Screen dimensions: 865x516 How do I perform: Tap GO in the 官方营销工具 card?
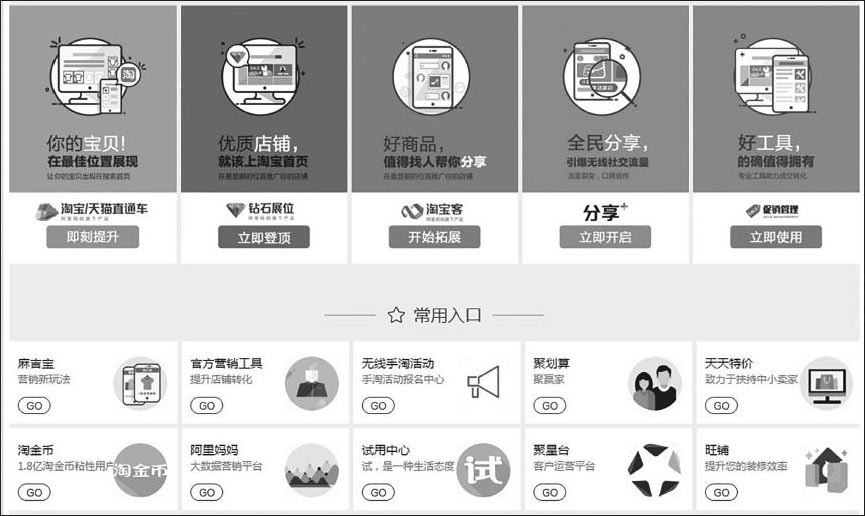pyautogui.click(x=207, y=406)
